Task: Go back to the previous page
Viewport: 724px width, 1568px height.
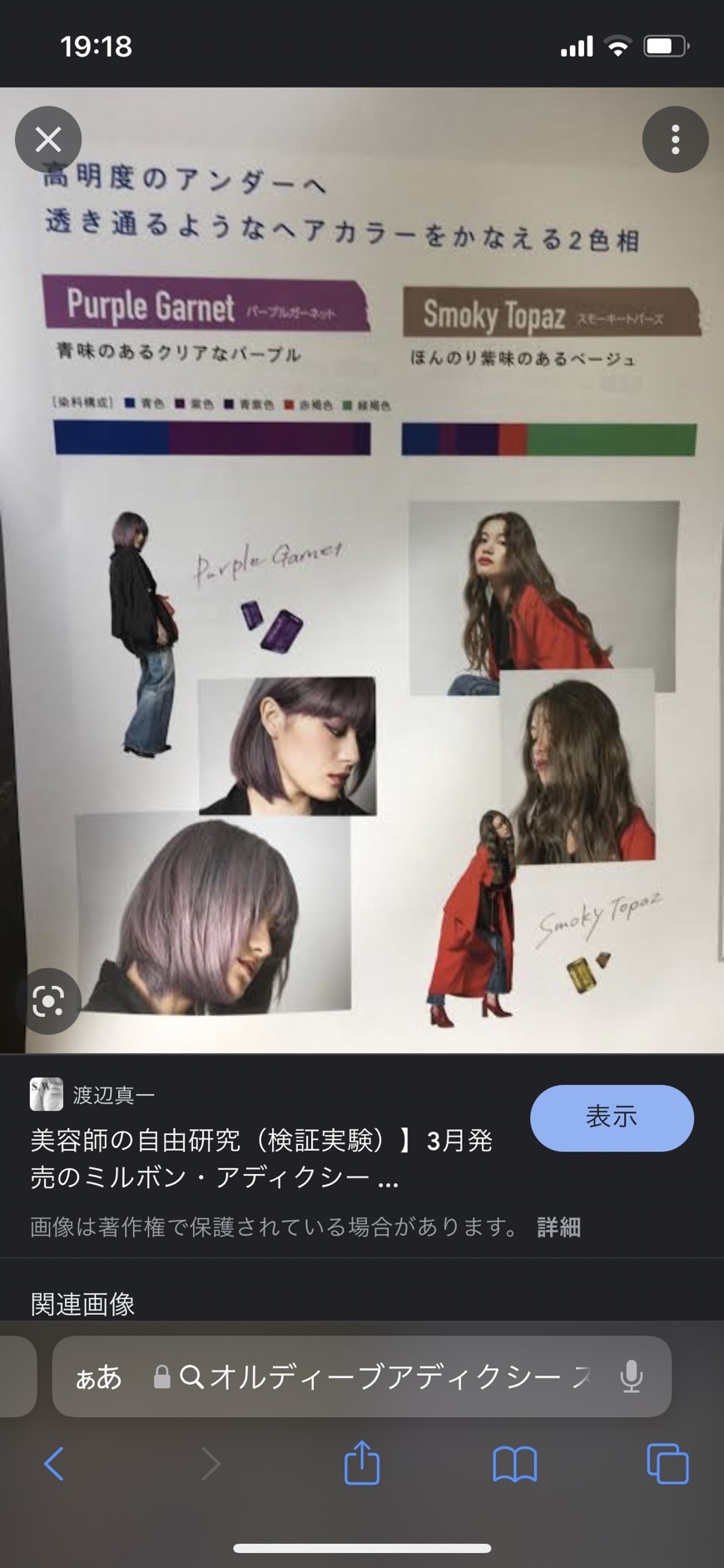Action: click(54, 1463)
